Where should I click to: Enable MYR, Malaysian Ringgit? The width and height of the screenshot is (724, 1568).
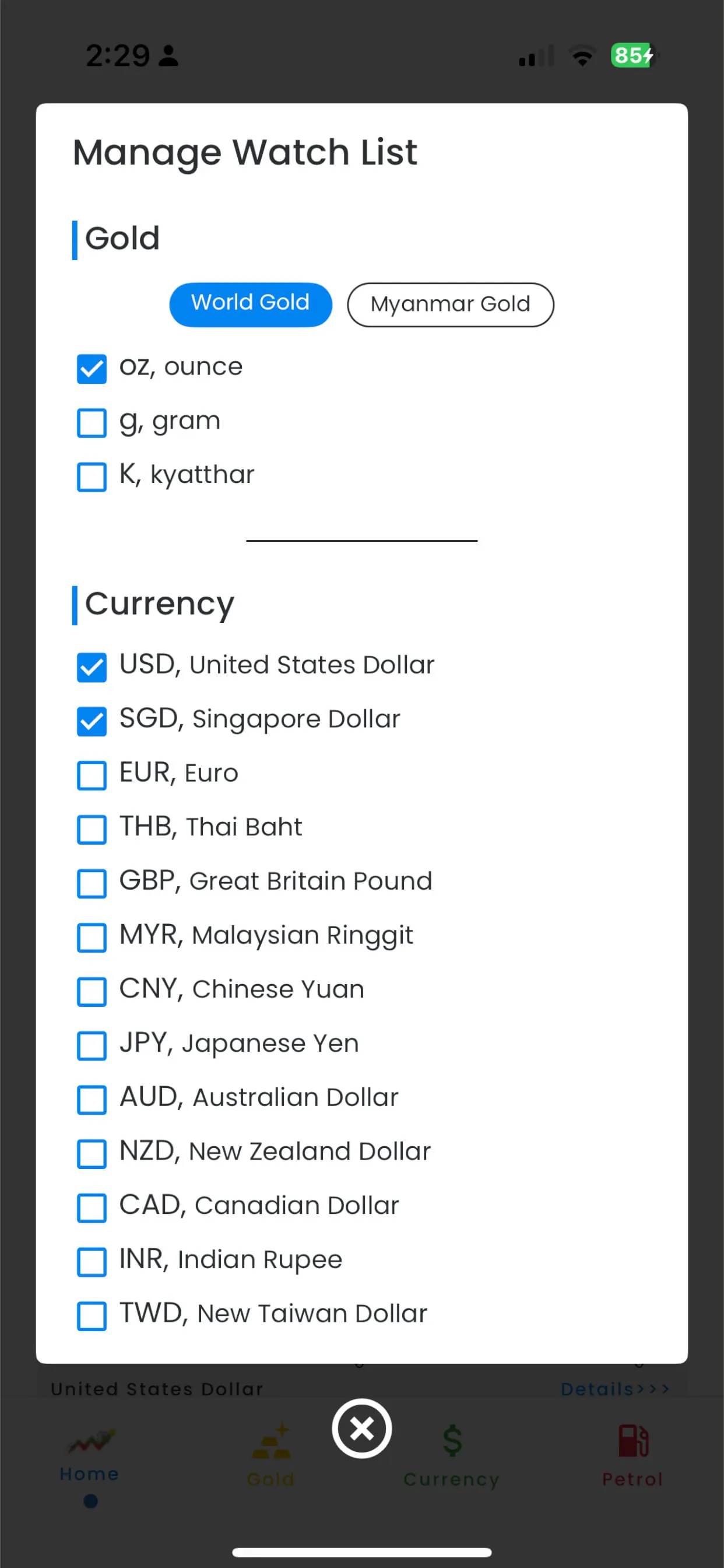92,937
